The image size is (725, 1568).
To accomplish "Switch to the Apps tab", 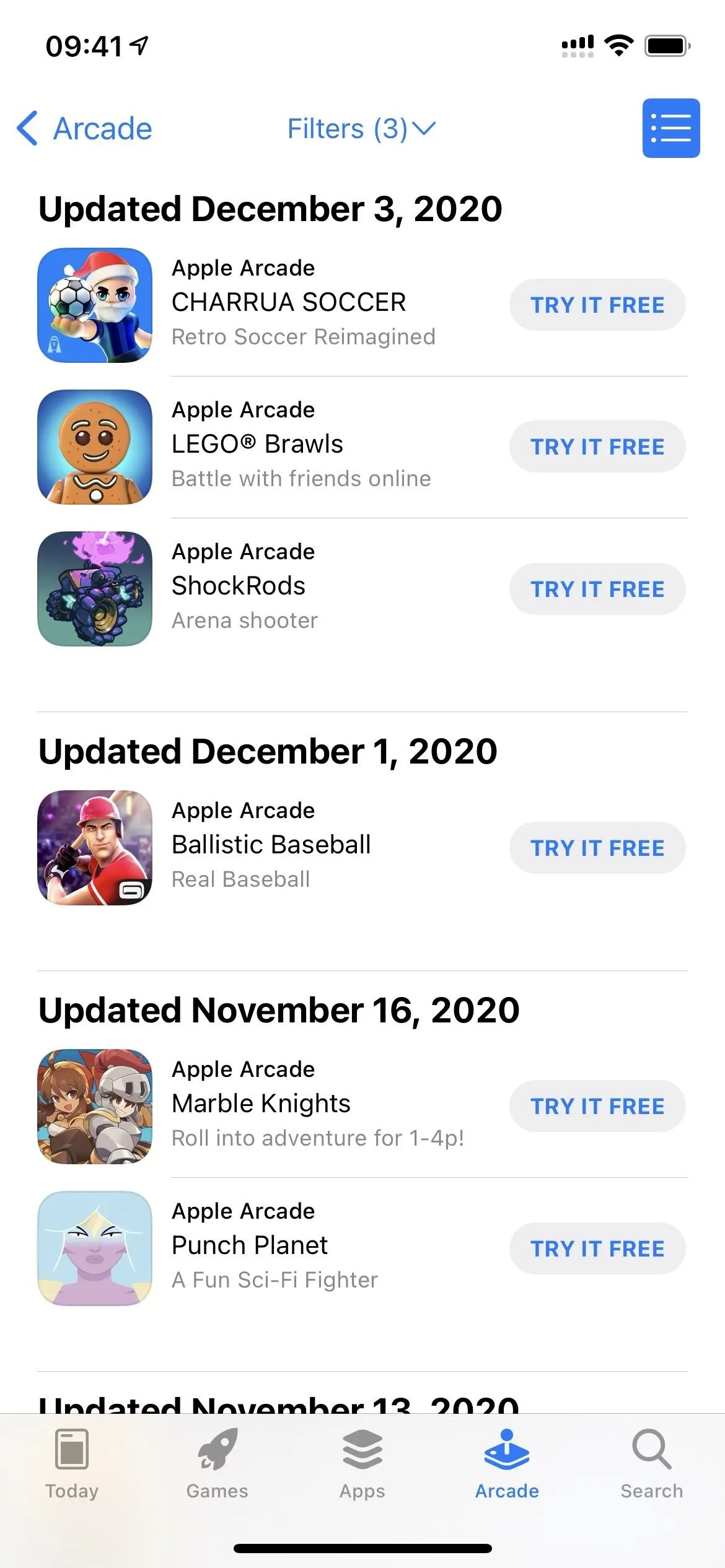I will 362,1464.
